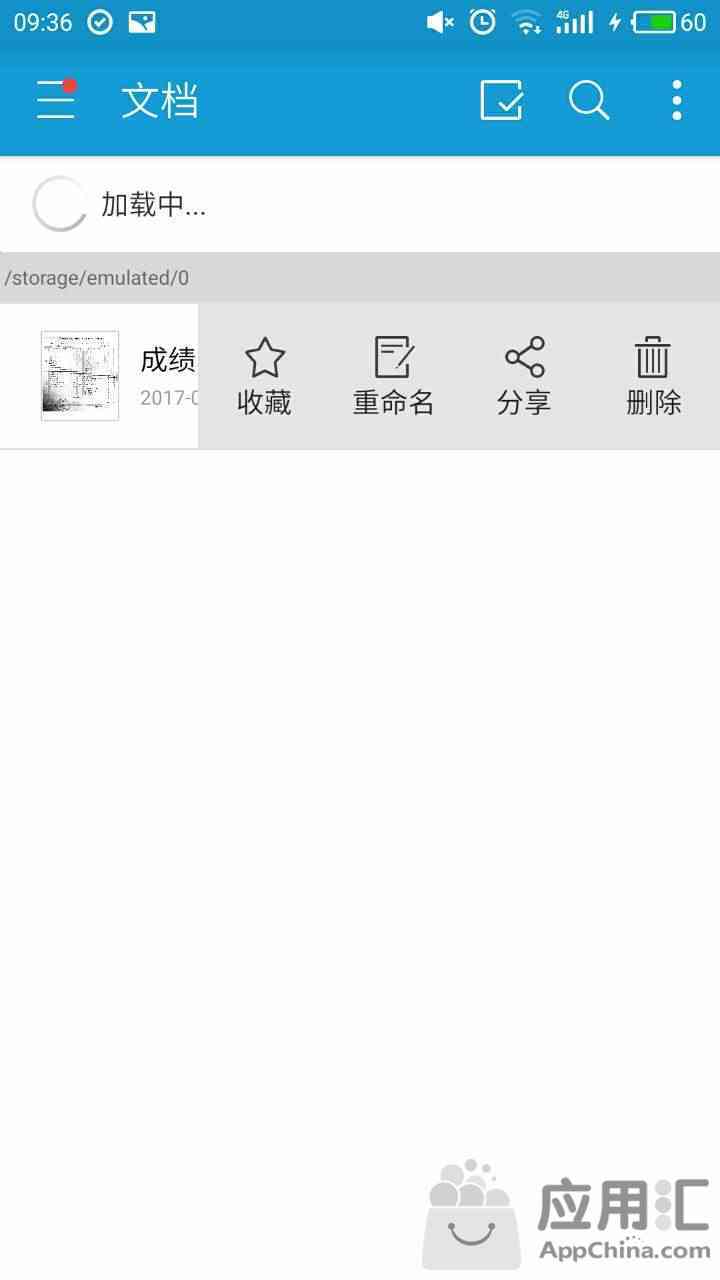Open the drawer menu button
The width and height of the screenshot is (720, 1280).
coord(56,100)
